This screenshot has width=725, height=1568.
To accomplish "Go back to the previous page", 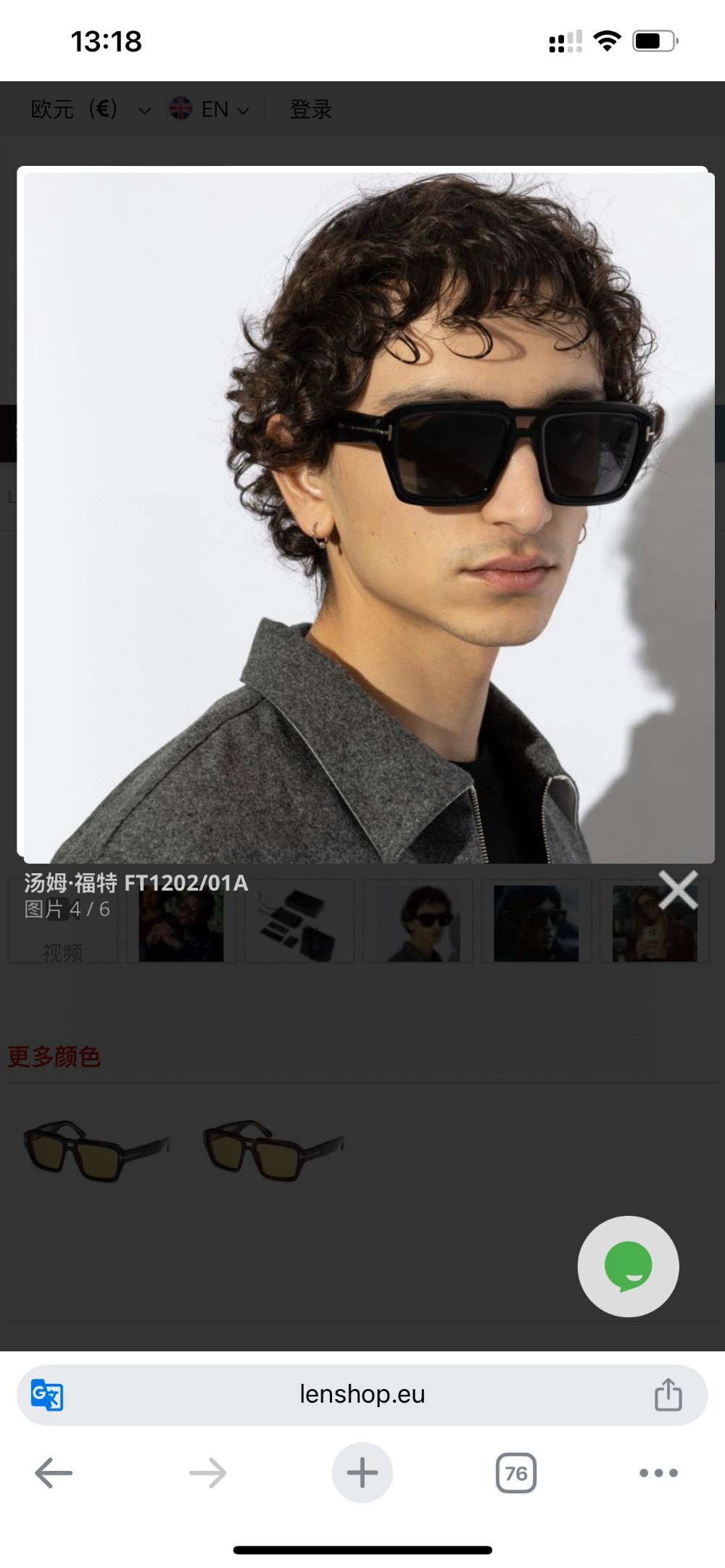I will pyautogui.click(x=54, y=1473).
